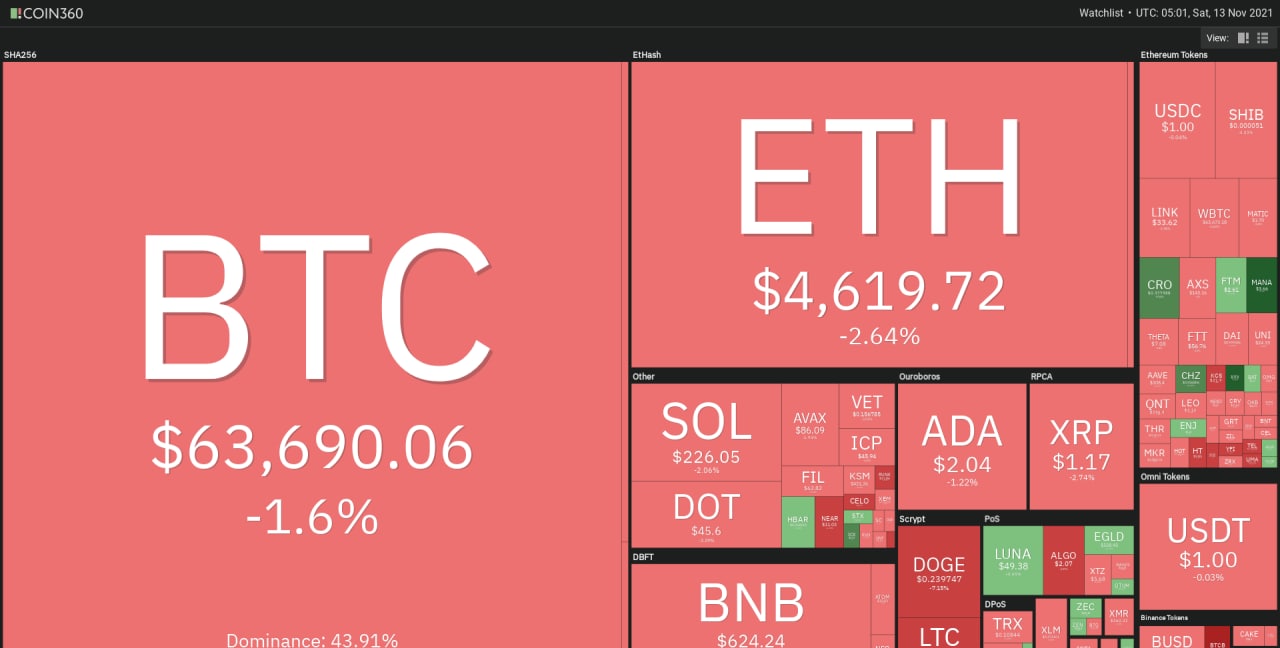1280x648 pixels.
Task: Open the DOGE tile
Action: 939,571
